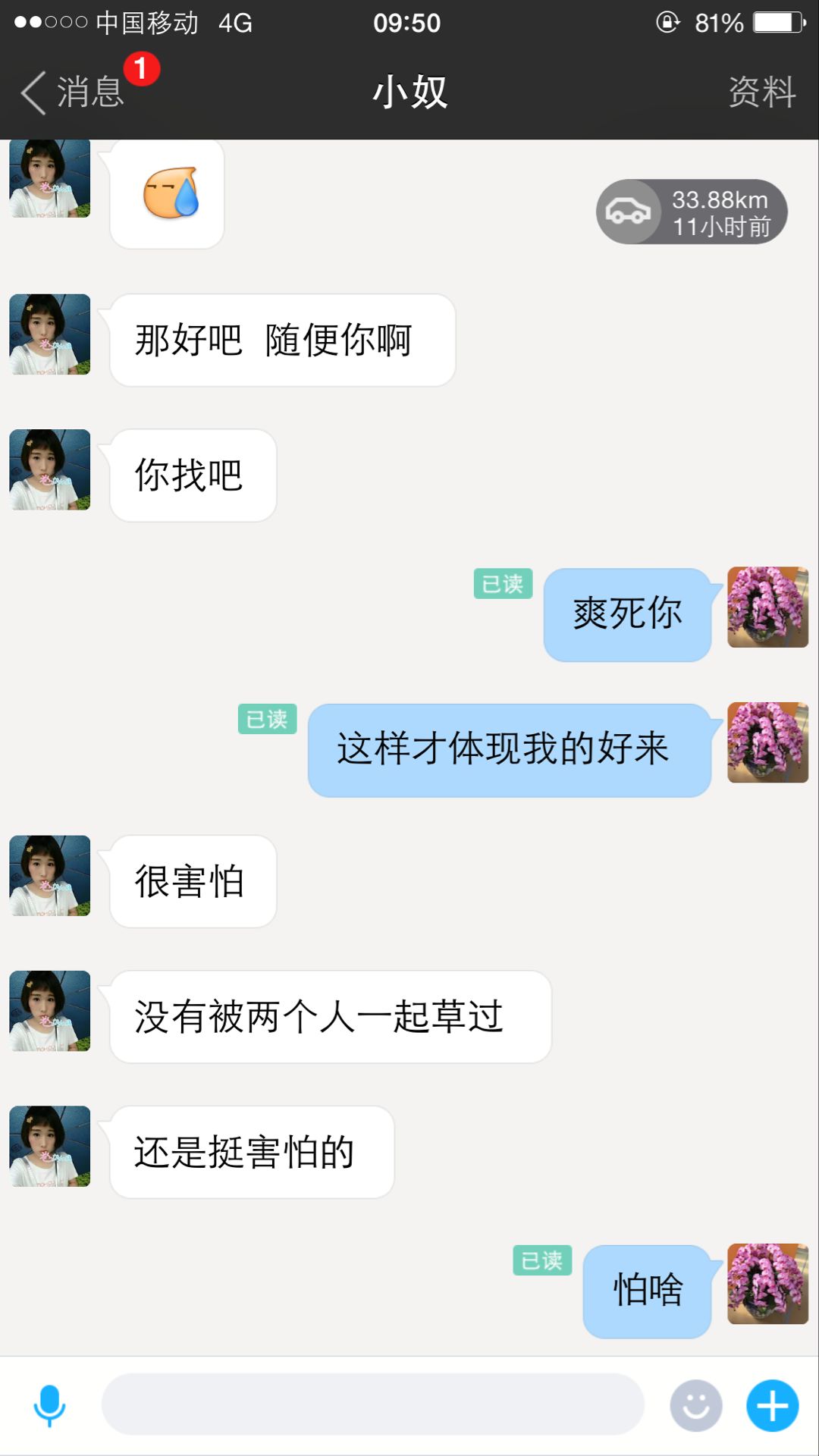This screenshot has width=819, height=1456.
Task: Open the plus attachment menu
Action: click(x=772, y=1405)
